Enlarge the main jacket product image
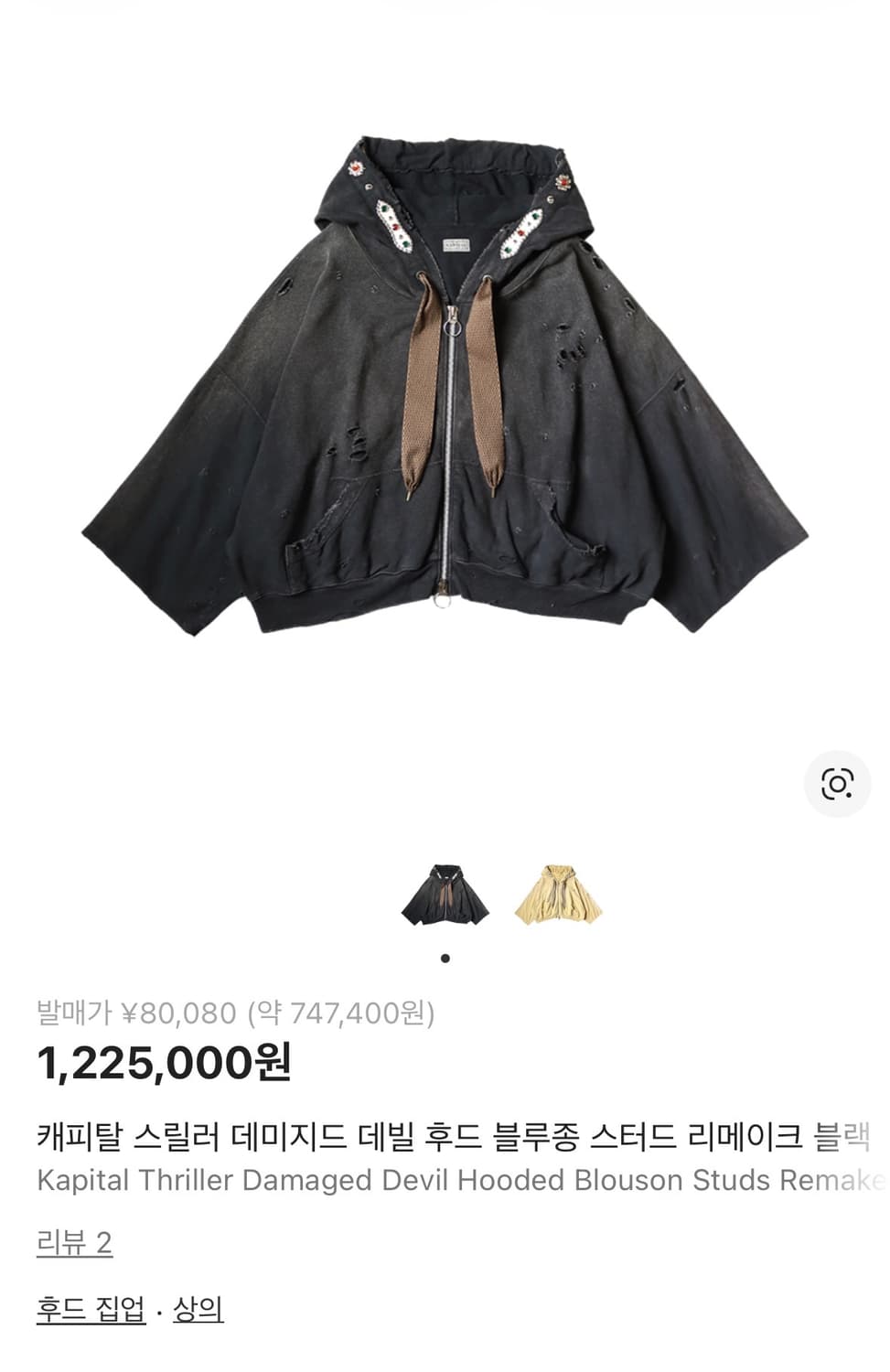890x1372 pixels. [445, 393]
